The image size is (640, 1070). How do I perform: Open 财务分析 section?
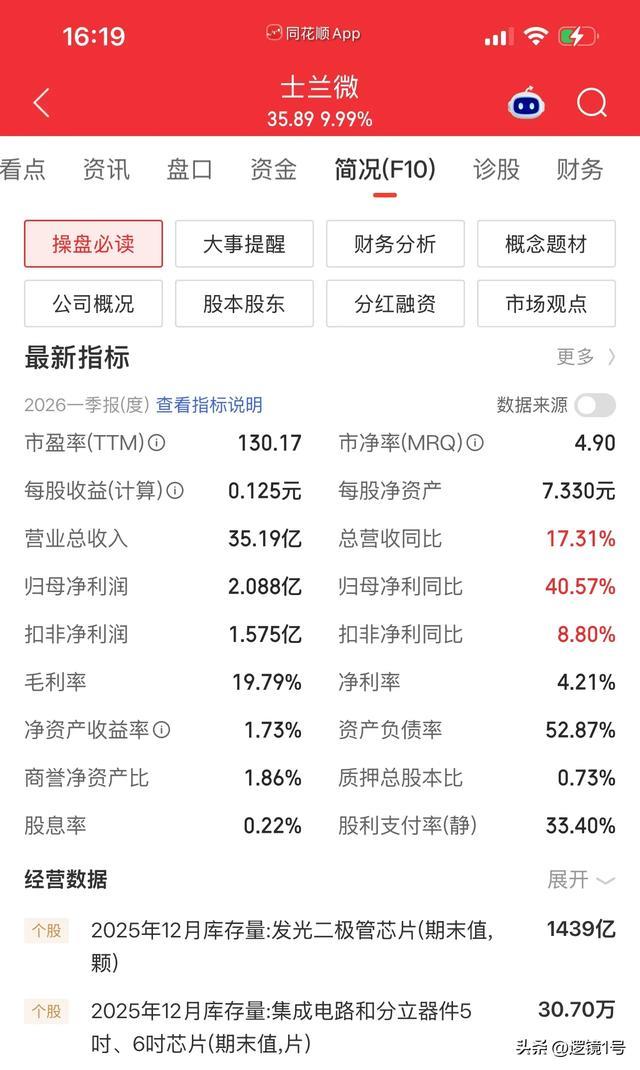(395, 244)
